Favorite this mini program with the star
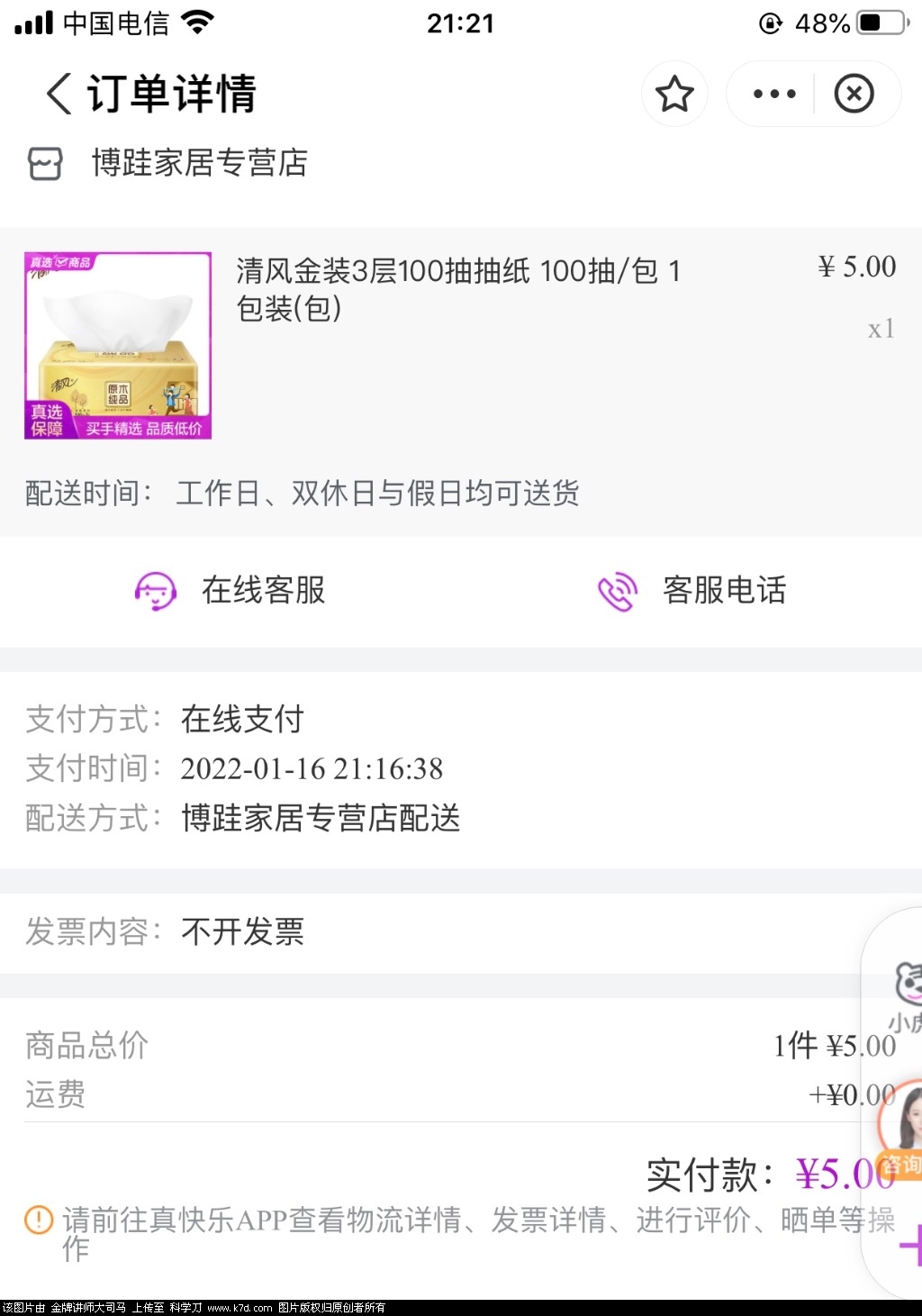 pos(674,94)
